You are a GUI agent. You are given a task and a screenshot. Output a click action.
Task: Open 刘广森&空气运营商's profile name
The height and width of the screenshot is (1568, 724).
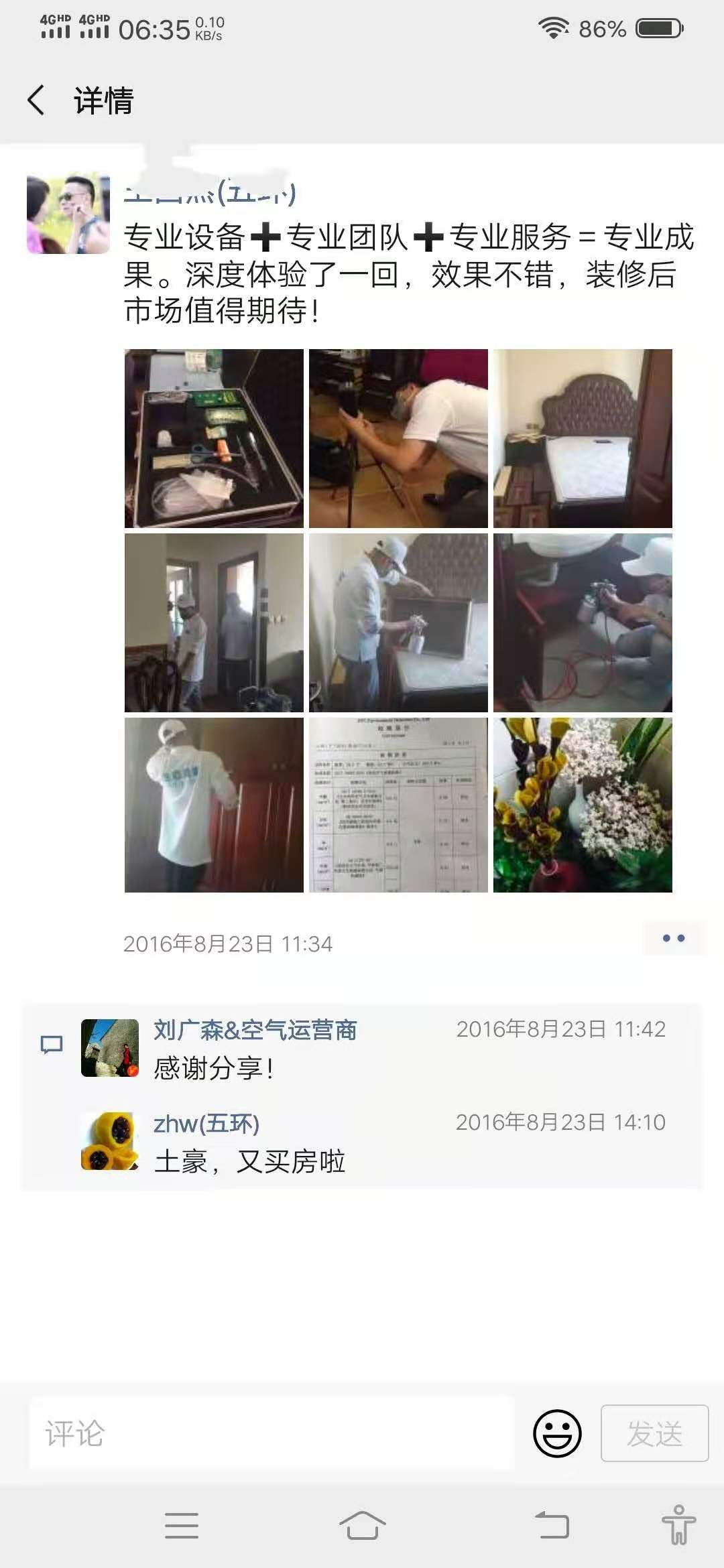coord(255,1030)
